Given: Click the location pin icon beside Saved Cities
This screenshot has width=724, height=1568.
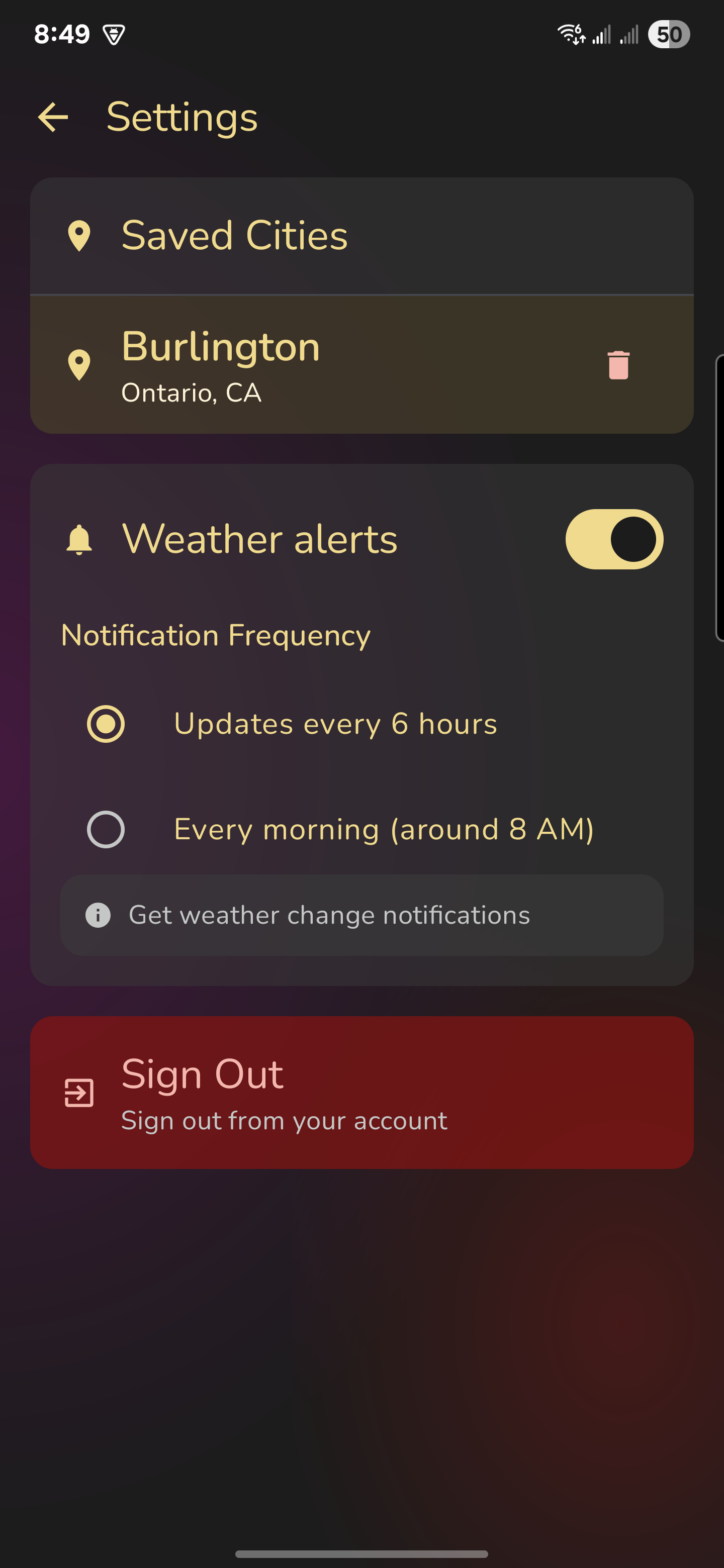Looking at the screenshot, I should (80, 236).
